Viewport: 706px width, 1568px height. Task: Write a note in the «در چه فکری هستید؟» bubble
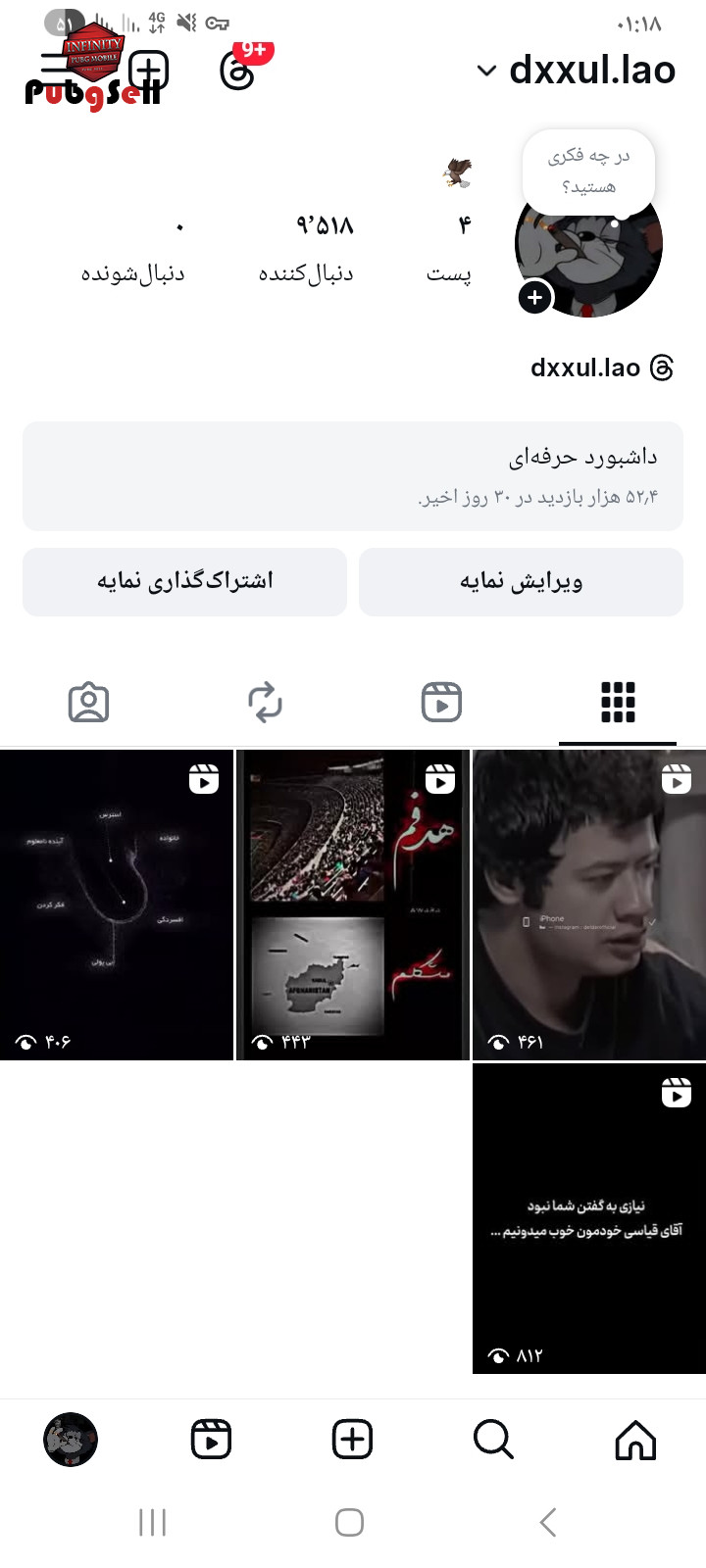pyautogui.click(x=588, y=171)
